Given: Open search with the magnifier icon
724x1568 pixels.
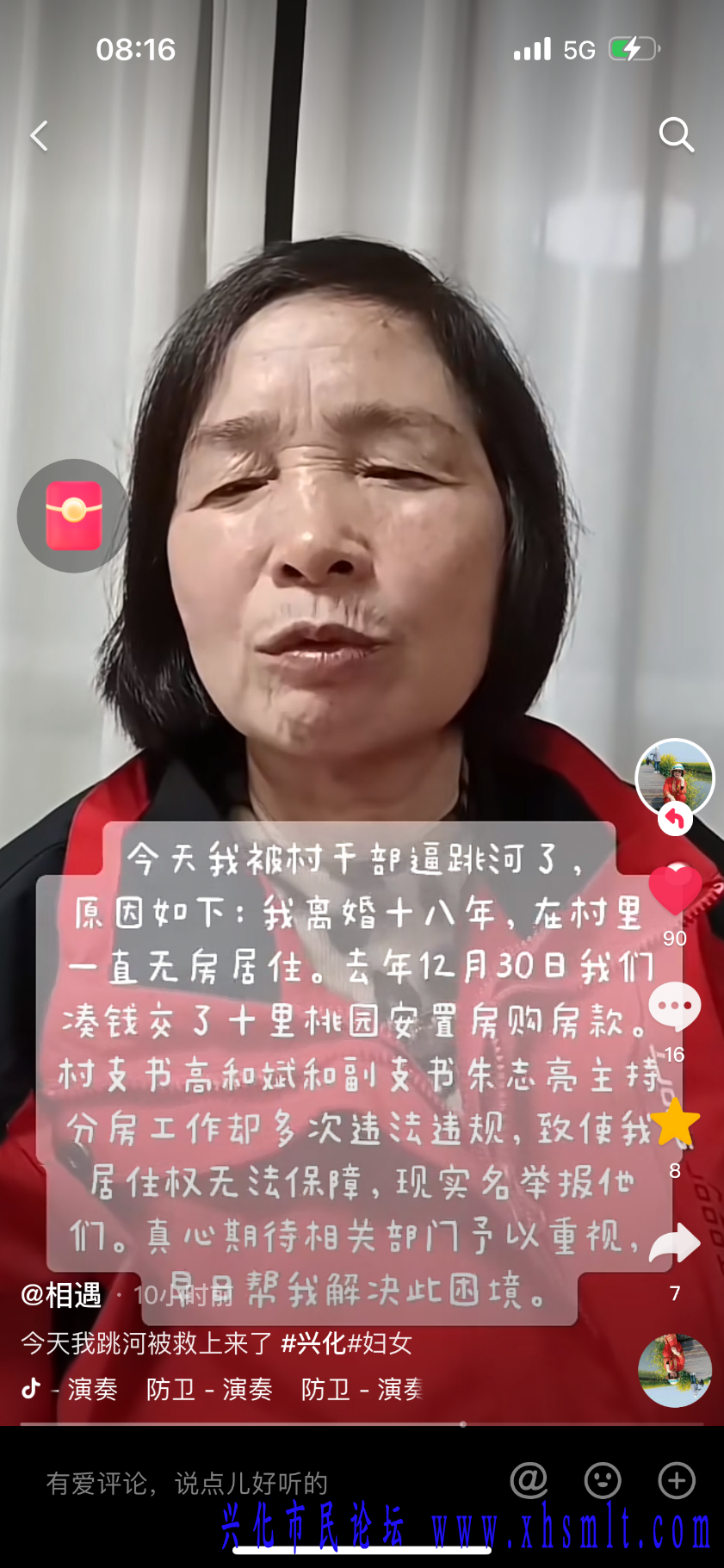Looking at the screenshot, I should 676,135.
